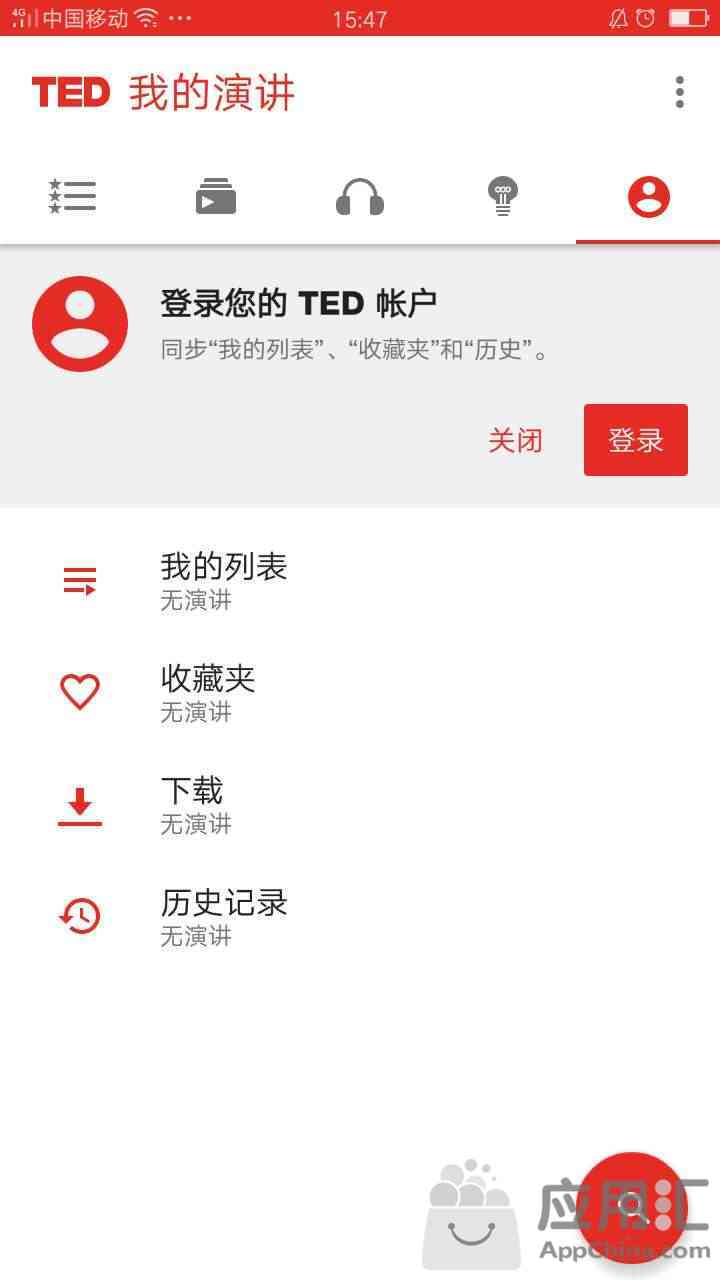Open 我的列表

(360, 580)
